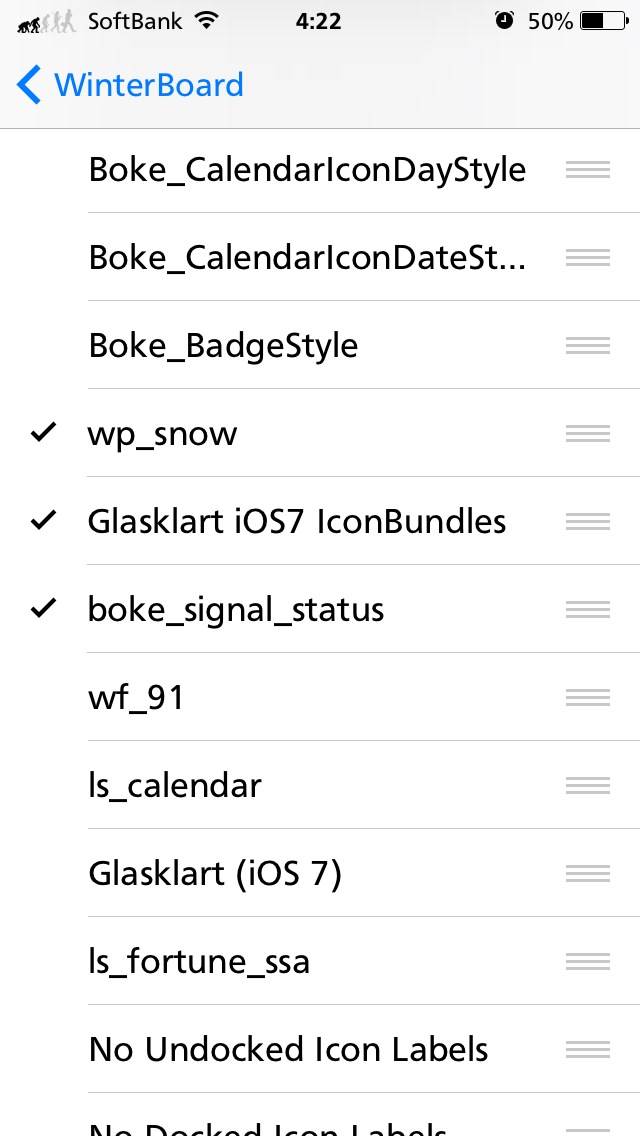Disable the boke_signal_status theme
This screenshot has width=640, height=1136.
point(320,609)
